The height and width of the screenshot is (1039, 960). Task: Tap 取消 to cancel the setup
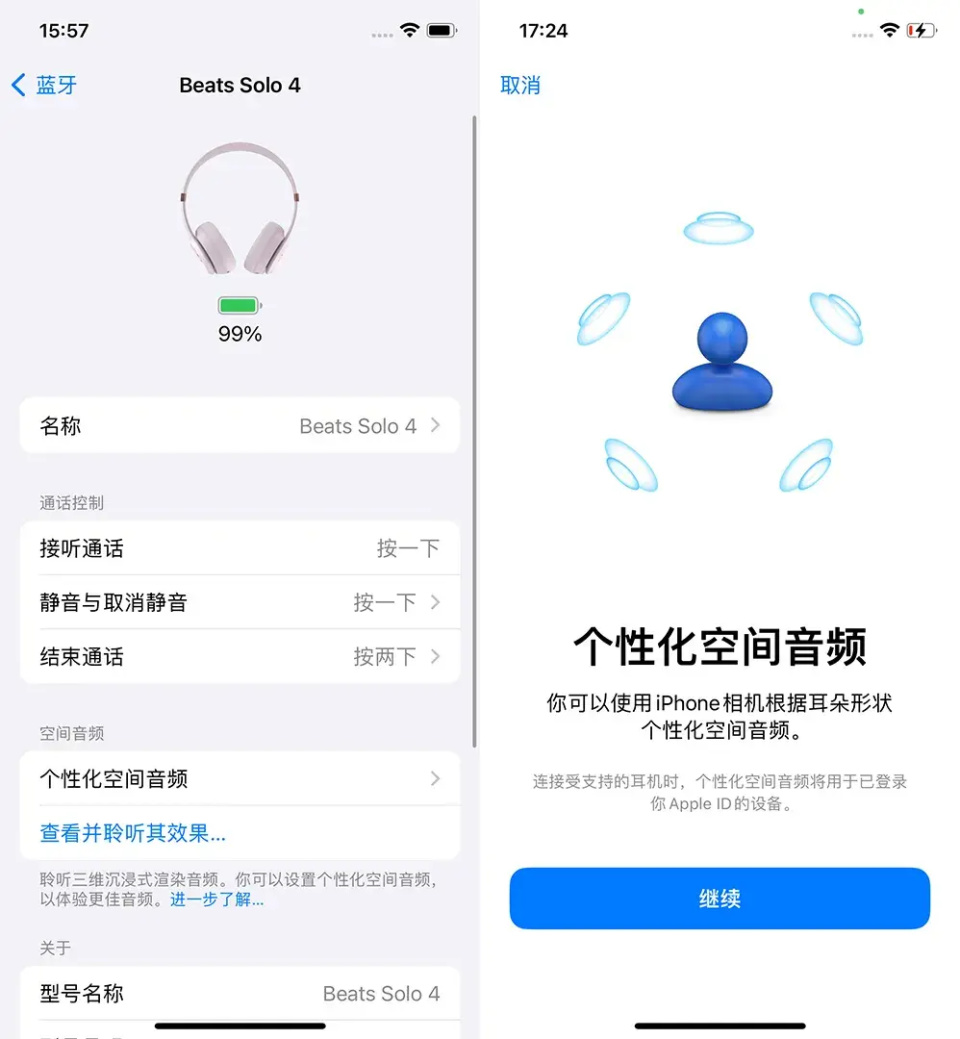(520, 85)
